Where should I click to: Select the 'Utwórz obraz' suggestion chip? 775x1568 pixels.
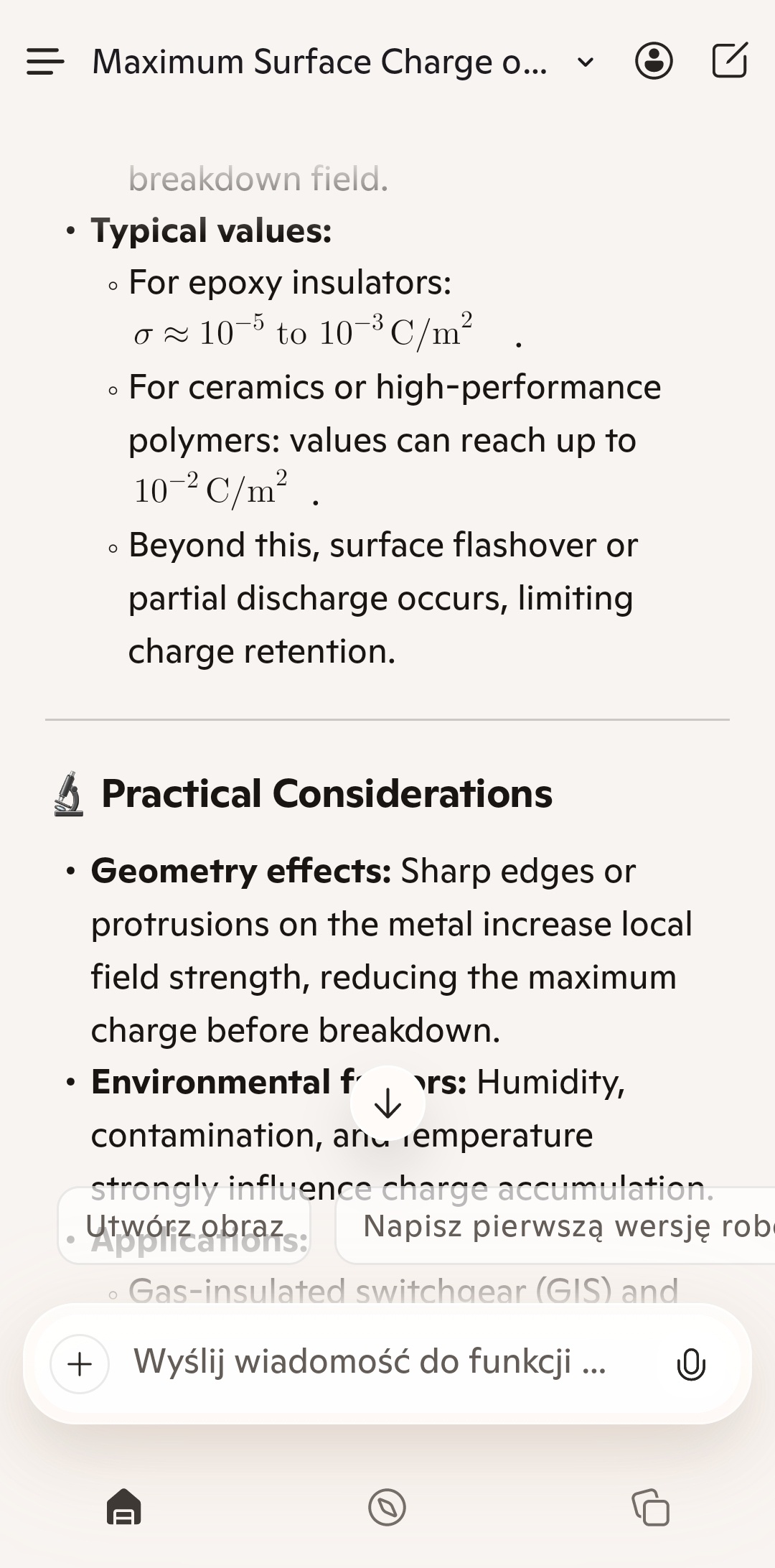pyautogui.click(x=184, y=1226)
